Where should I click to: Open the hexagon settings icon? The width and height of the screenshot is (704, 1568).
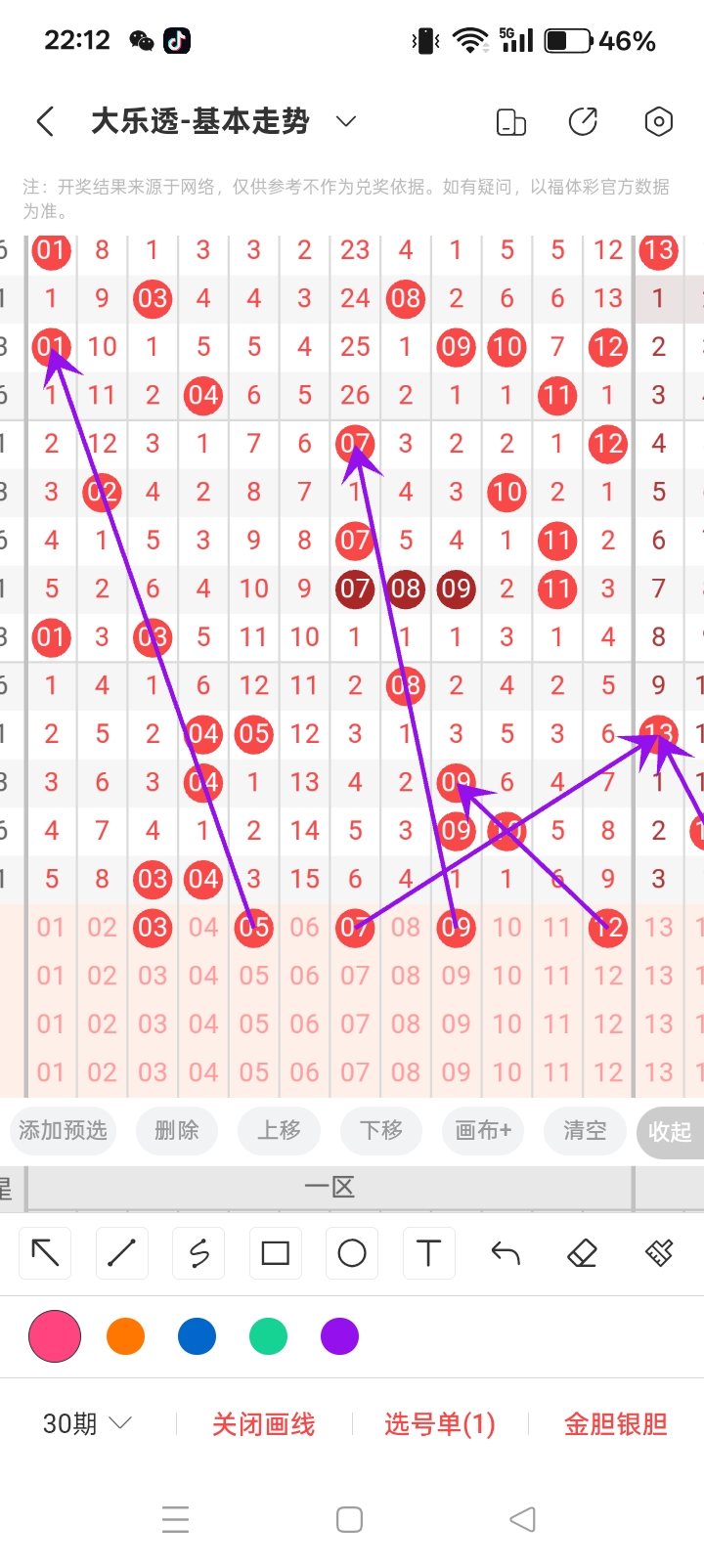click(x=658, y=121)
